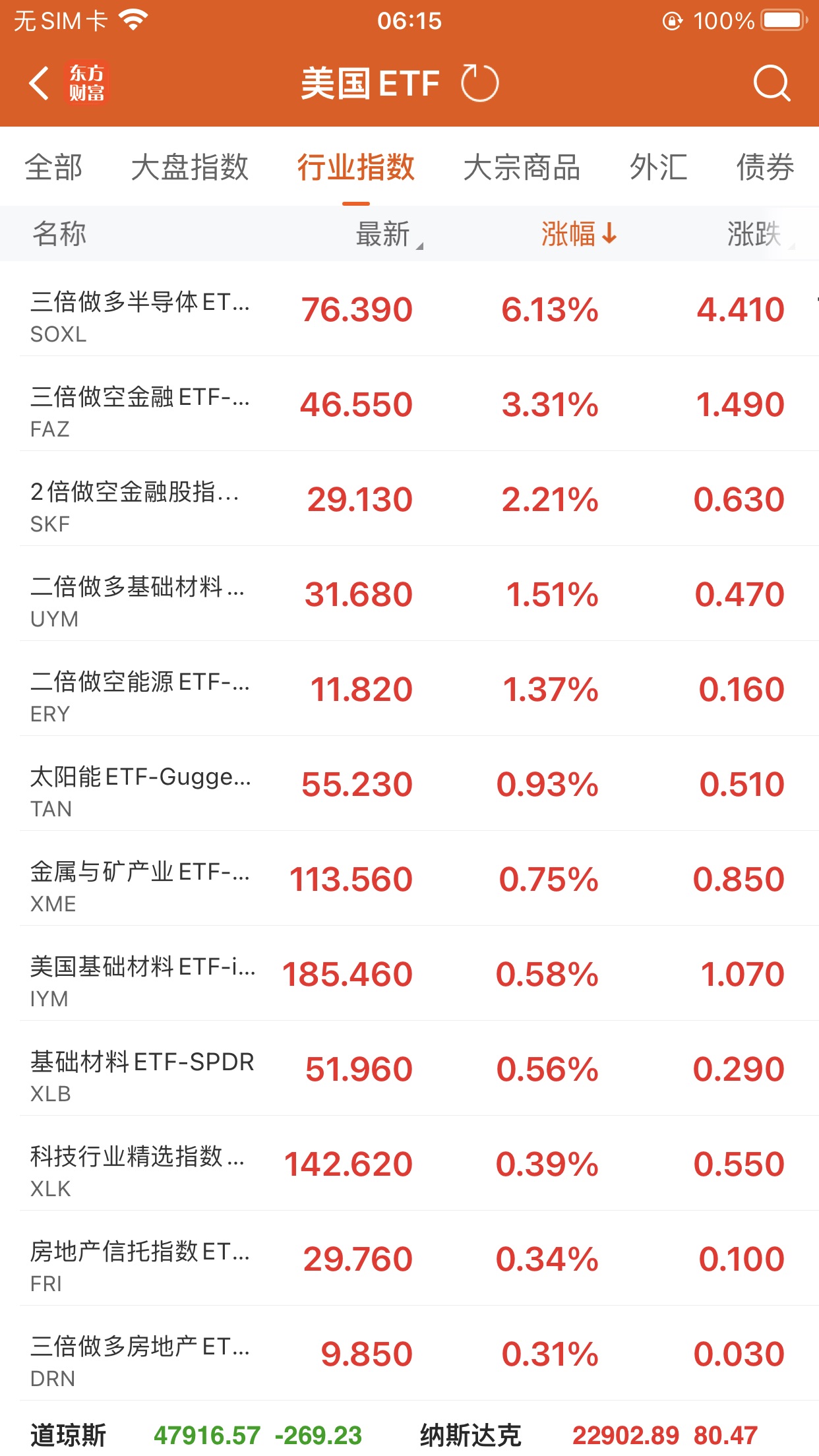
Task: View the XME ETF details
Action: point(409,880)
